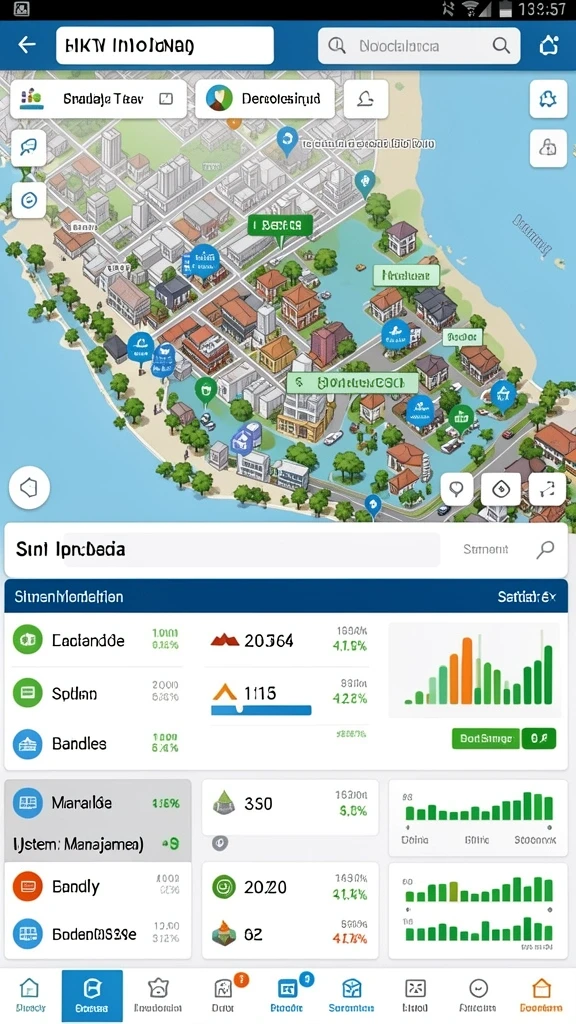Switch to the orange house tab at bottom right
Viewport: 576px width, 1024px height.
coord(541,995)
